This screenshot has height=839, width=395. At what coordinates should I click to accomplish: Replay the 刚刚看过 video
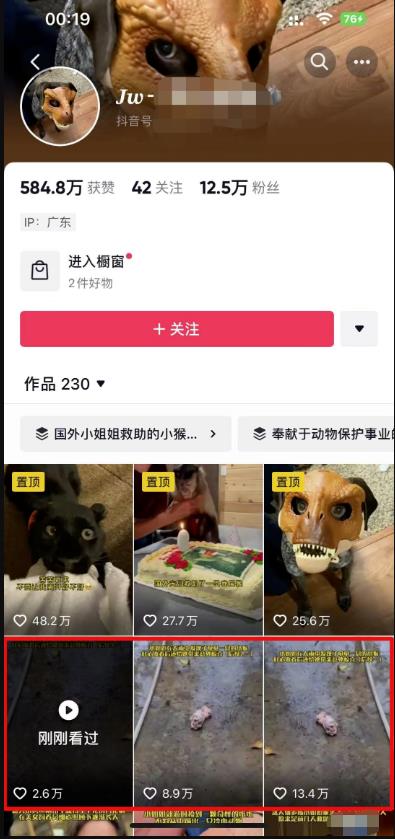[x=68, y=722]
